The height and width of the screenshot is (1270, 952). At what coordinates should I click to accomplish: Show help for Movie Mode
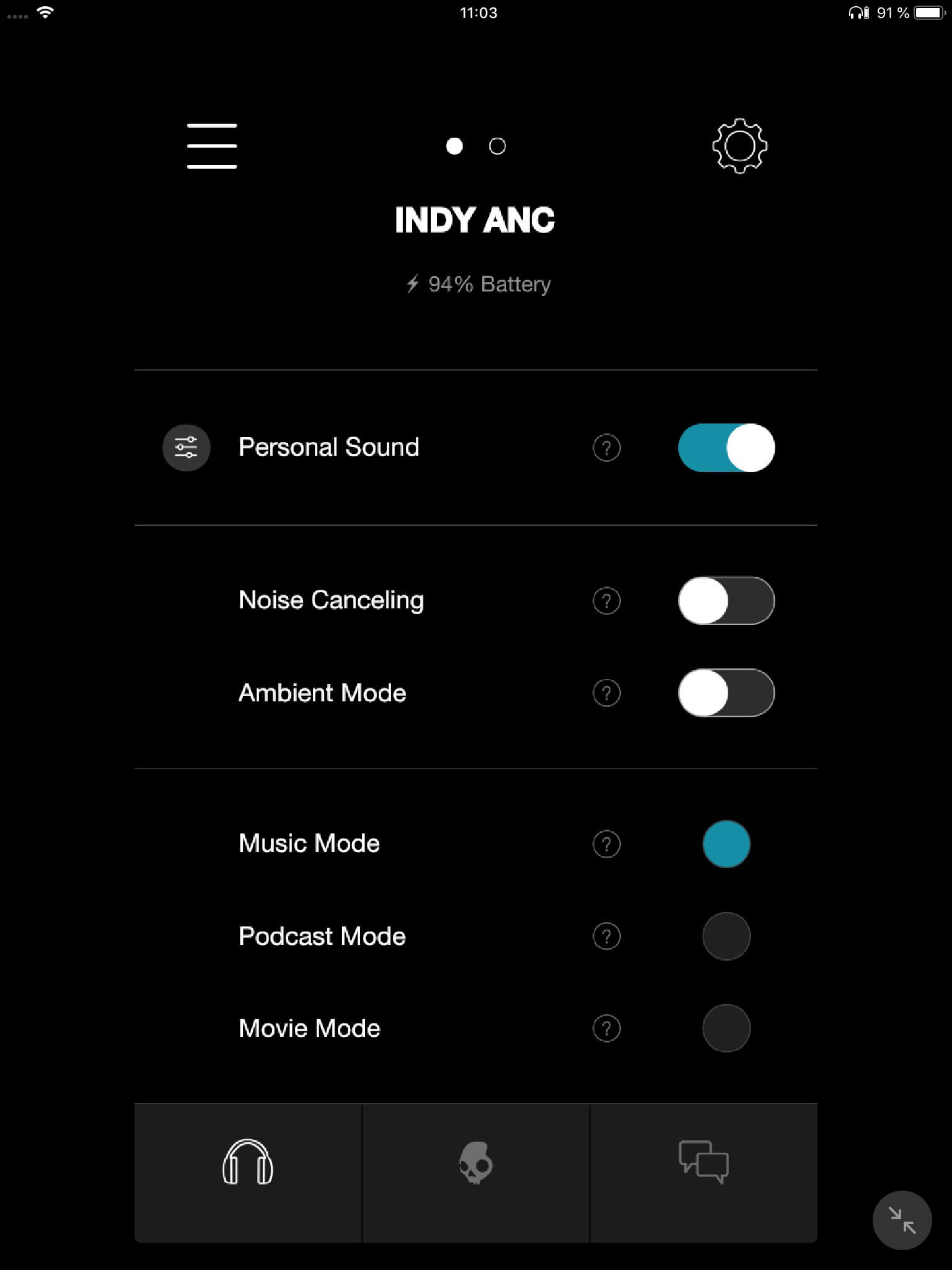(606, 1028)
